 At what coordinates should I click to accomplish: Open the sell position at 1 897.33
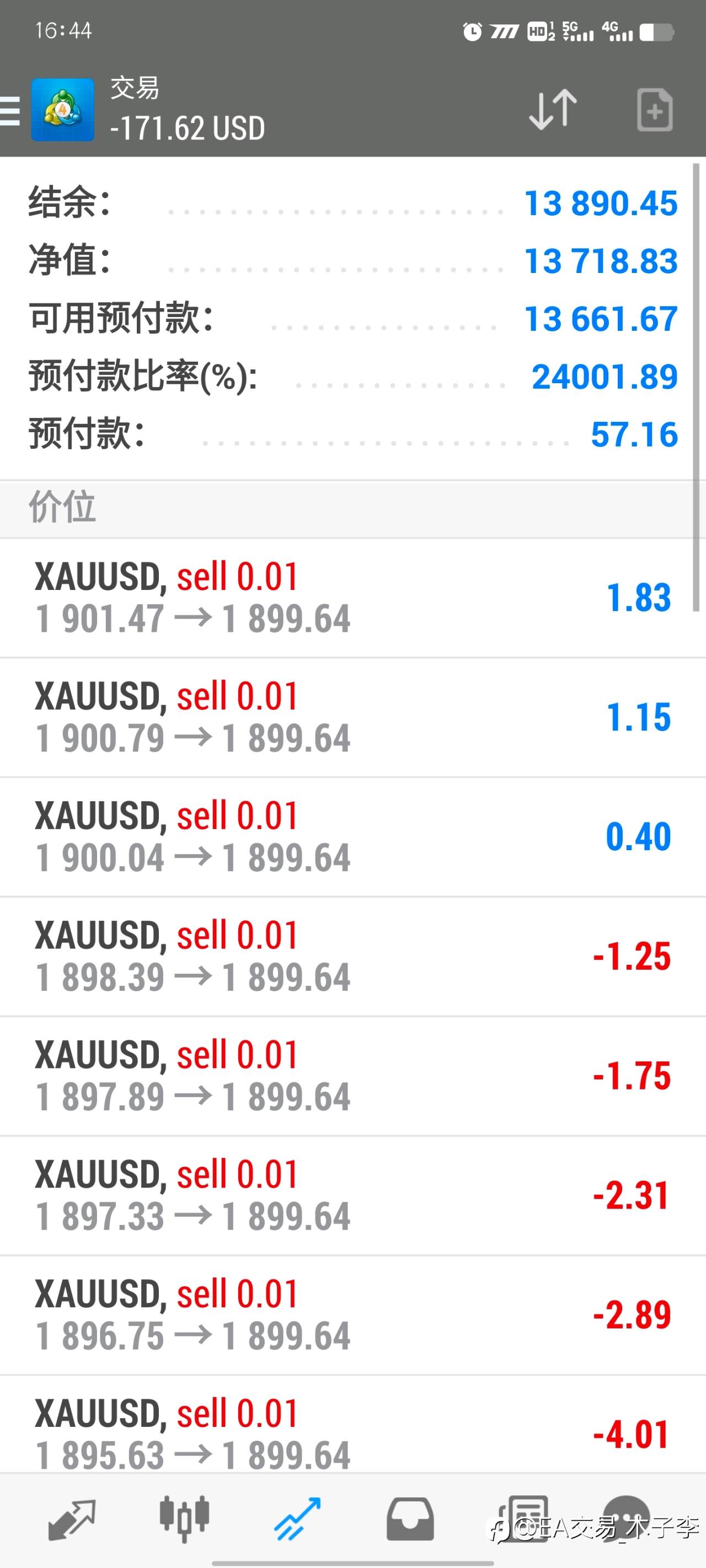352,1195
